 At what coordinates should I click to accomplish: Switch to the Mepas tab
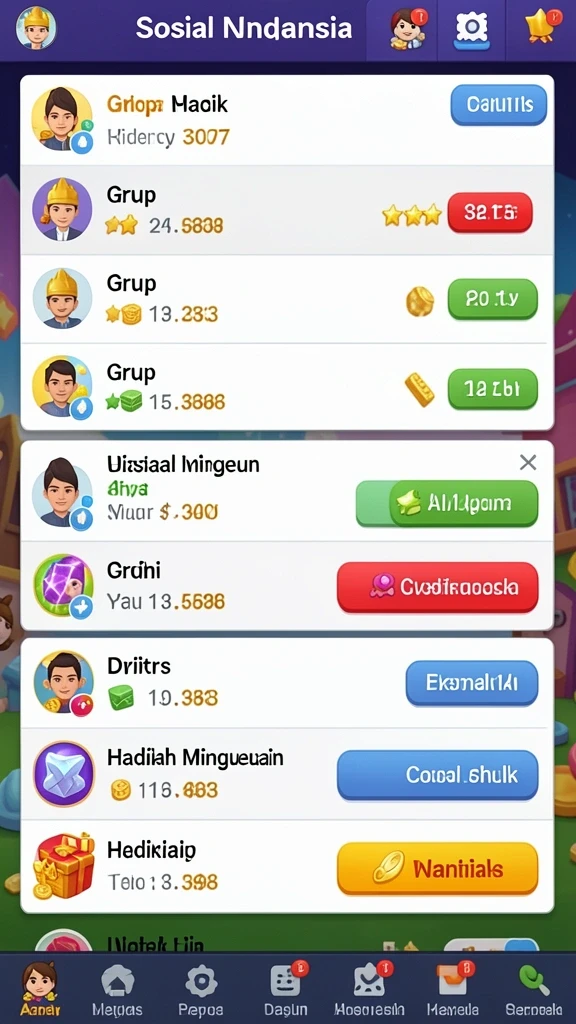(x=117, y=990)
